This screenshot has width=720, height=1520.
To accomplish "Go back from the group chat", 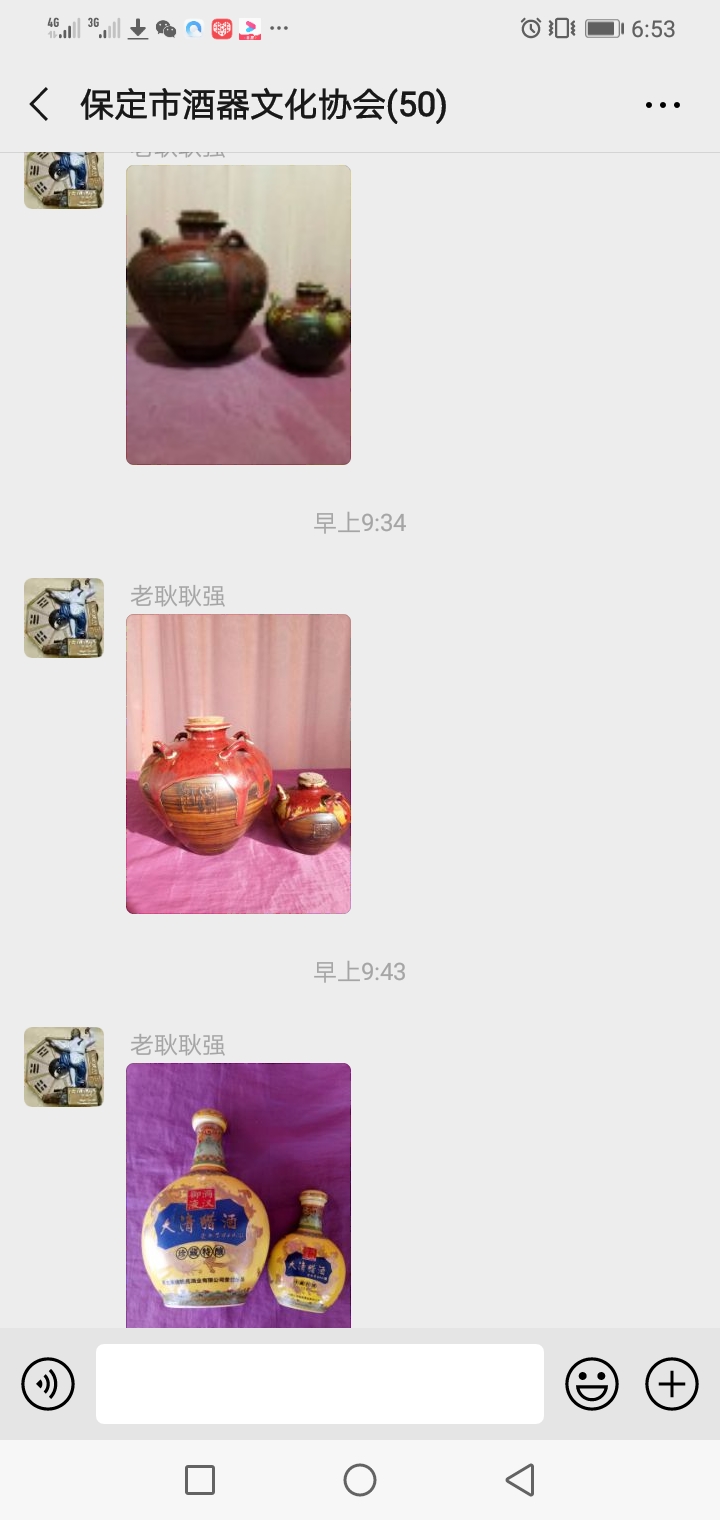I will coord(40,105).
